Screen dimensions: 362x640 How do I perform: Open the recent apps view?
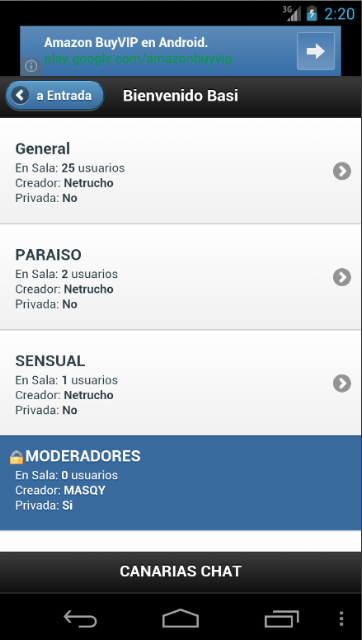[x=281, y=618]
